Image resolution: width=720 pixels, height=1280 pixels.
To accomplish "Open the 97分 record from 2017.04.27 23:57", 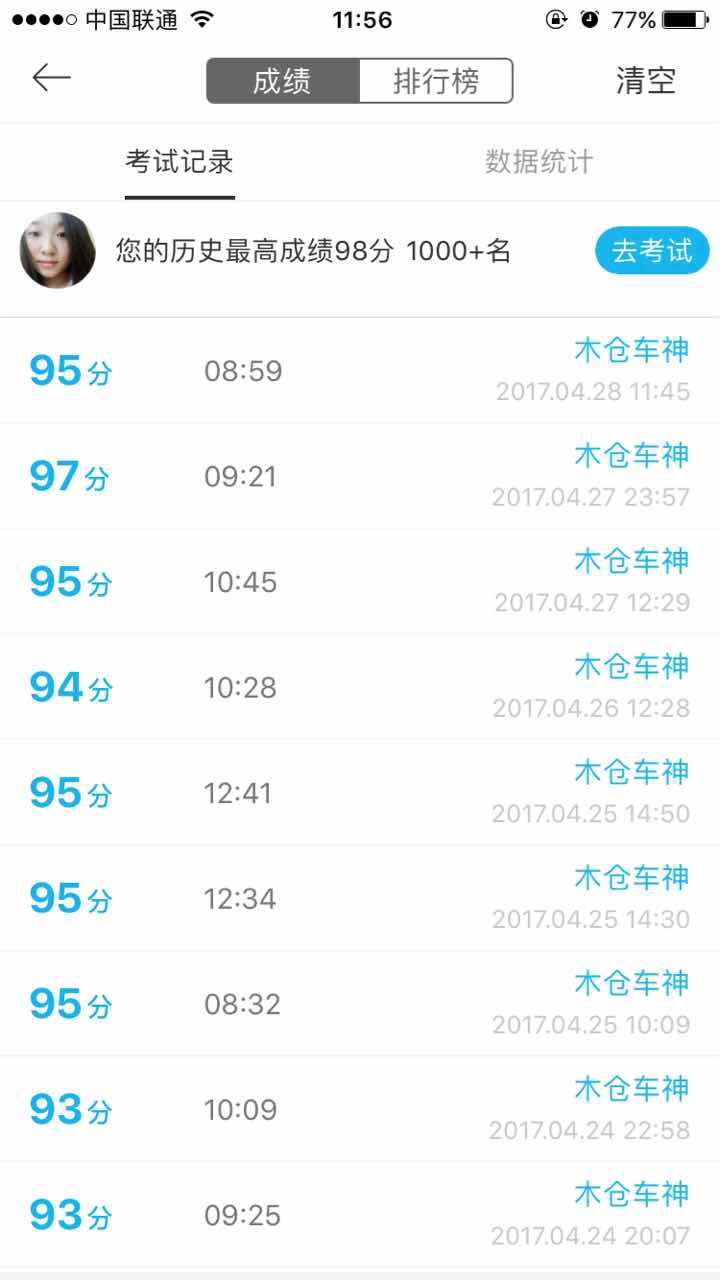I will tap(360, 476).
